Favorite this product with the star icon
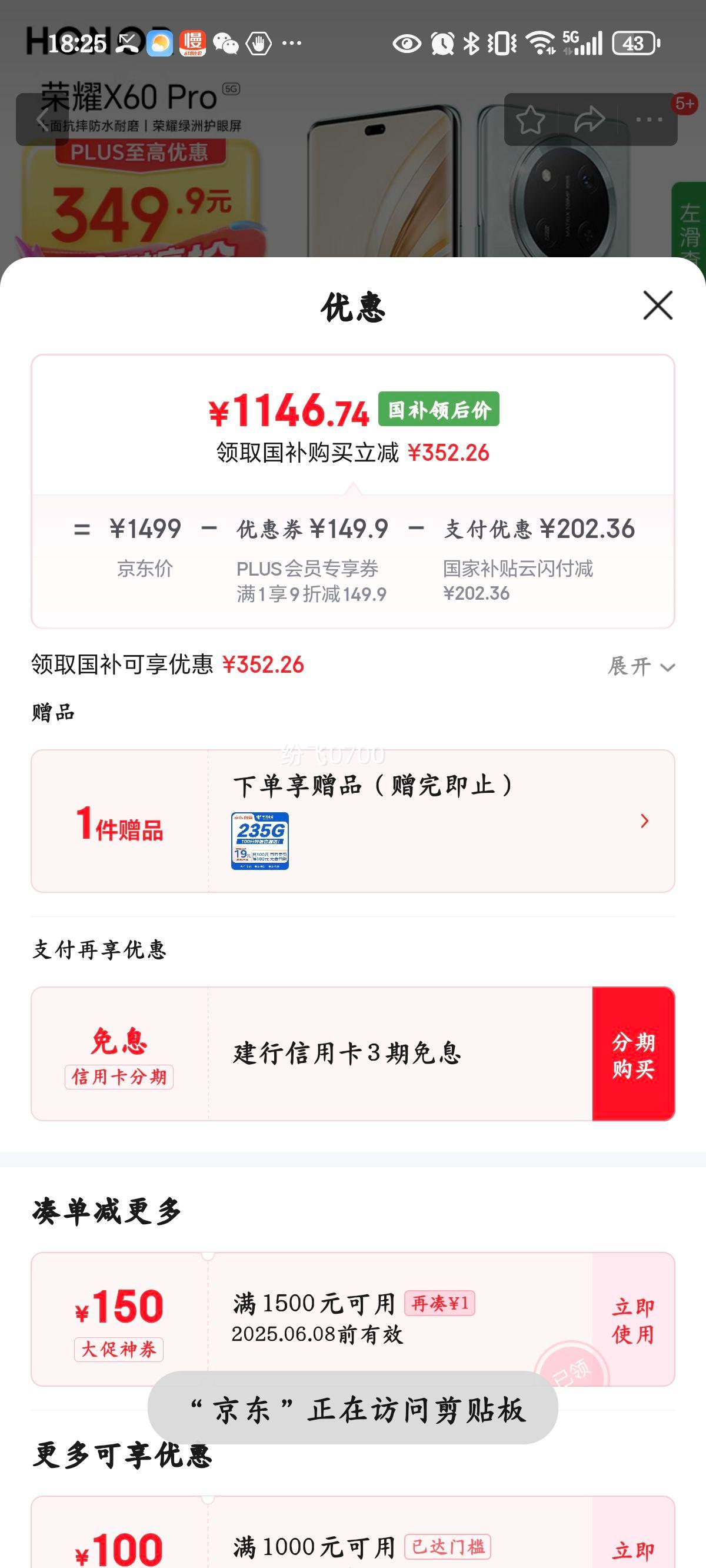The width and height of the screenshot is (706, 1568). [530, 119]
